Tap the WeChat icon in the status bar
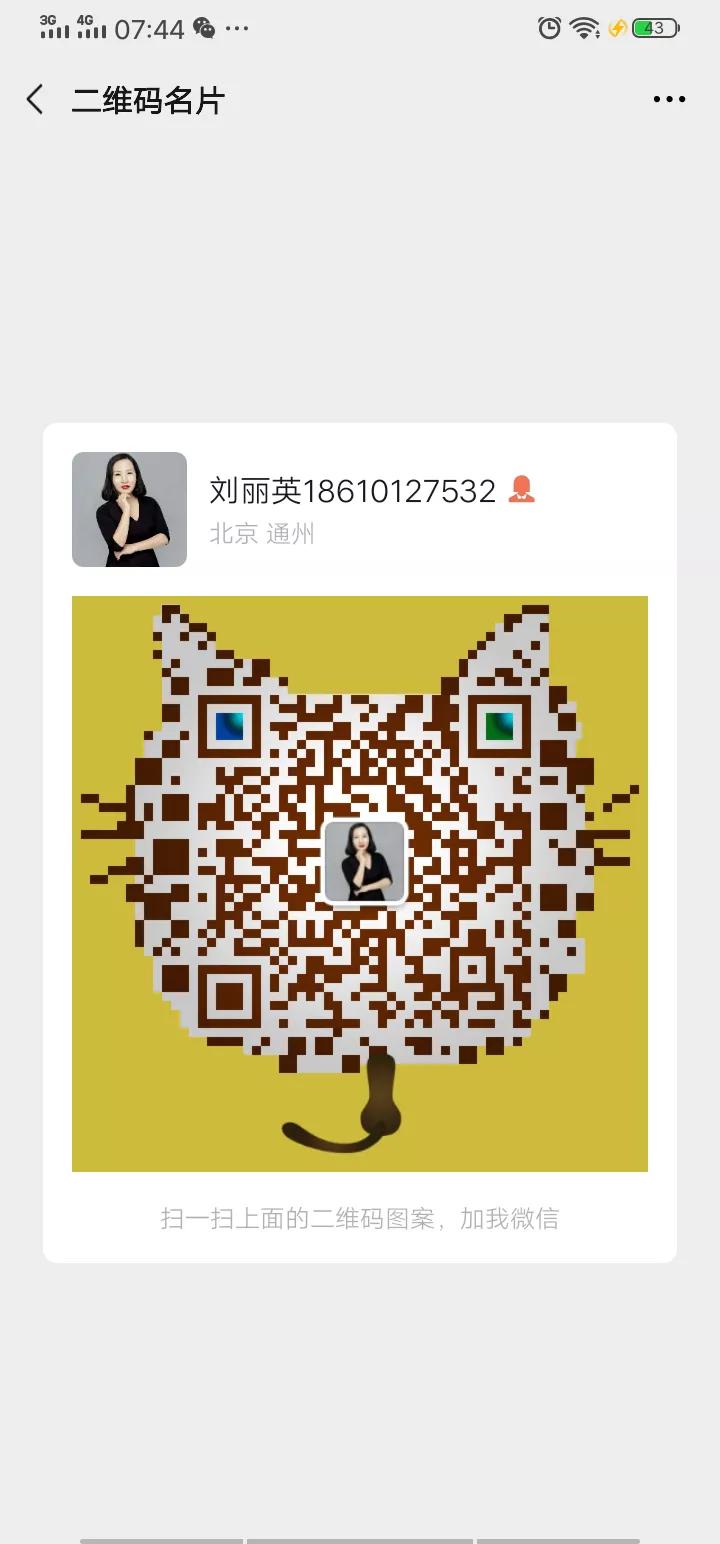The height and width of the screenshot is (1544, 720). (207, 27)
